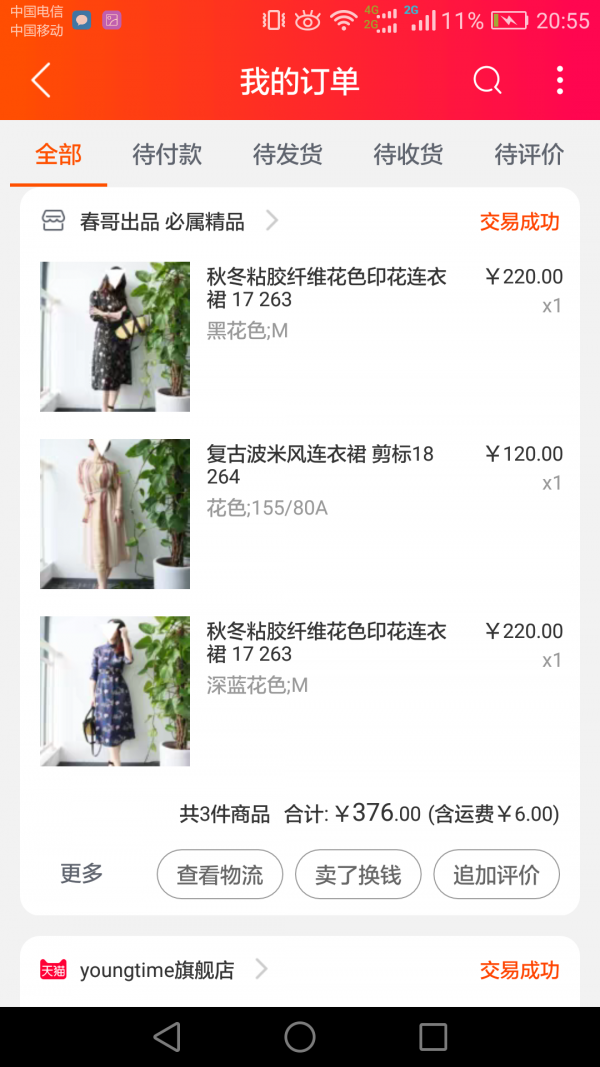Tap 查看物流 to view logistics
600x1067 pixels.
coord(220,874)
